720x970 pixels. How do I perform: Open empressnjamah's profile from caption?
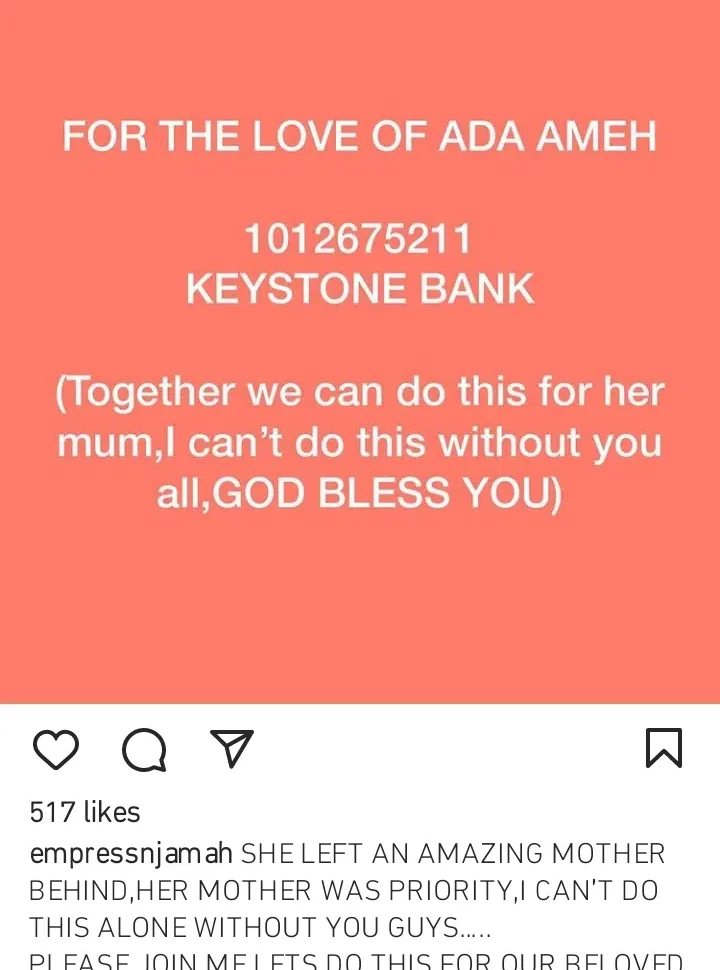(131, 854)
